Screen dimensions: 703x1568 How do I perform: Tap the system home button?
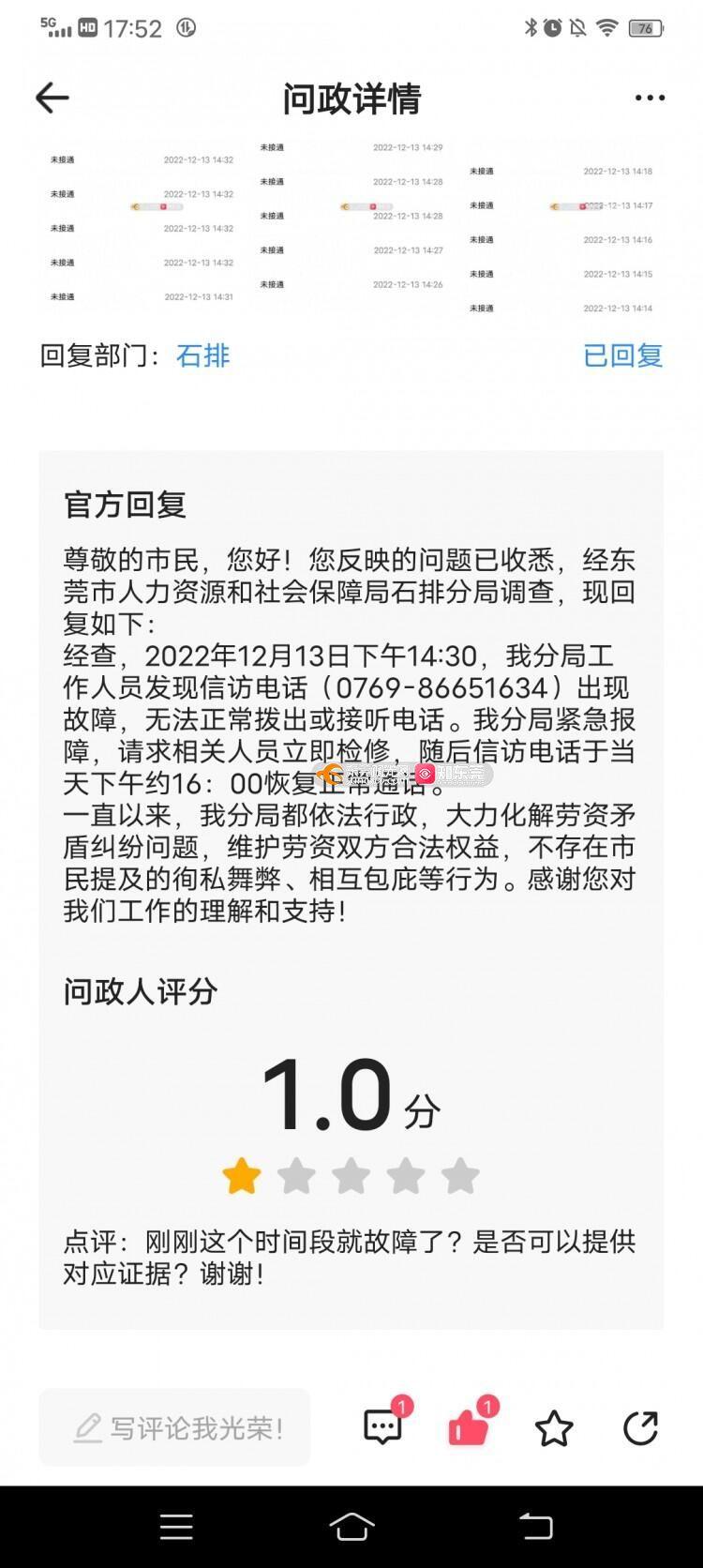(x=351, y=1527)
